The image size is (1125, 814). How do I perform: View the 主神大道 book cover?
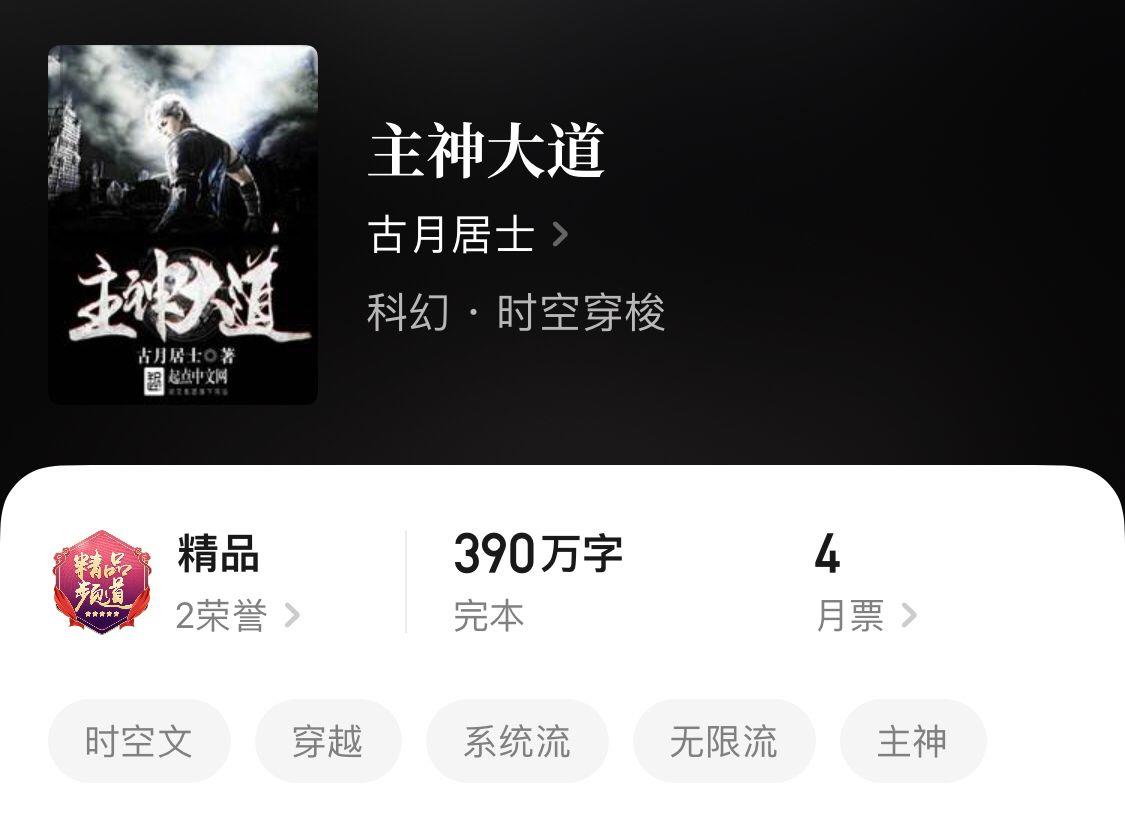coord(183,225)
